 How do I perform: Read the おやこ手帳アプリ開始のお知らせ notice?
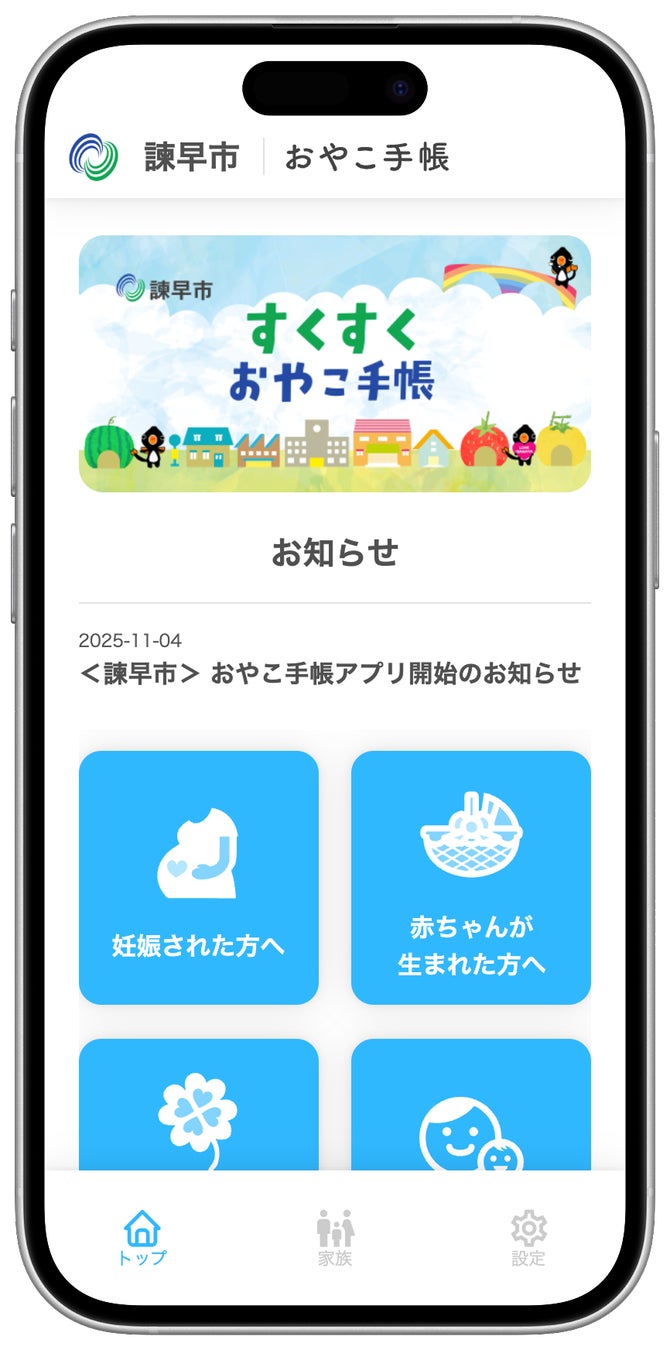[330, 672]
